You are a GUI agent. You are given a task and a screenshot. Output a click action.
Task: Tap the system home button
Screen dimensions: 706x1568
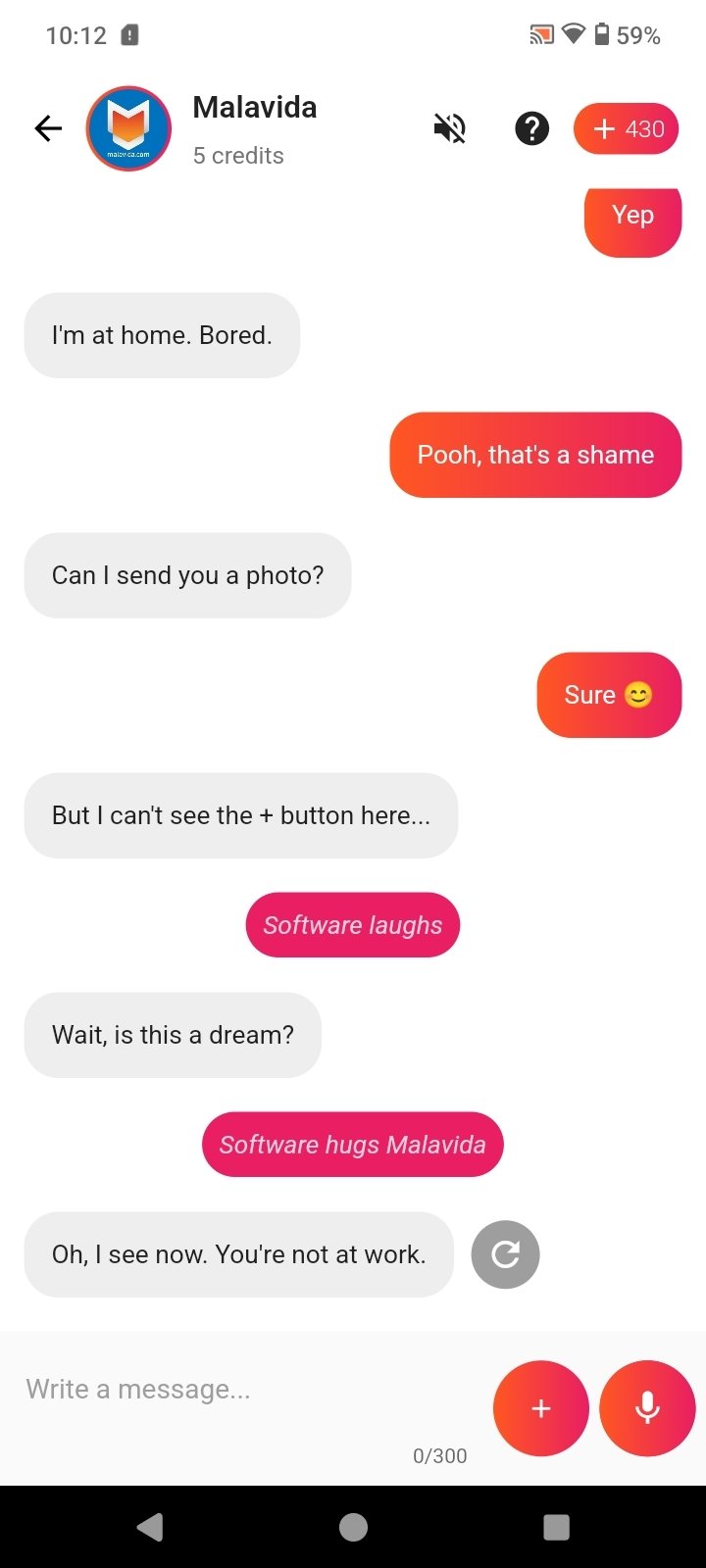point(353,1527)
